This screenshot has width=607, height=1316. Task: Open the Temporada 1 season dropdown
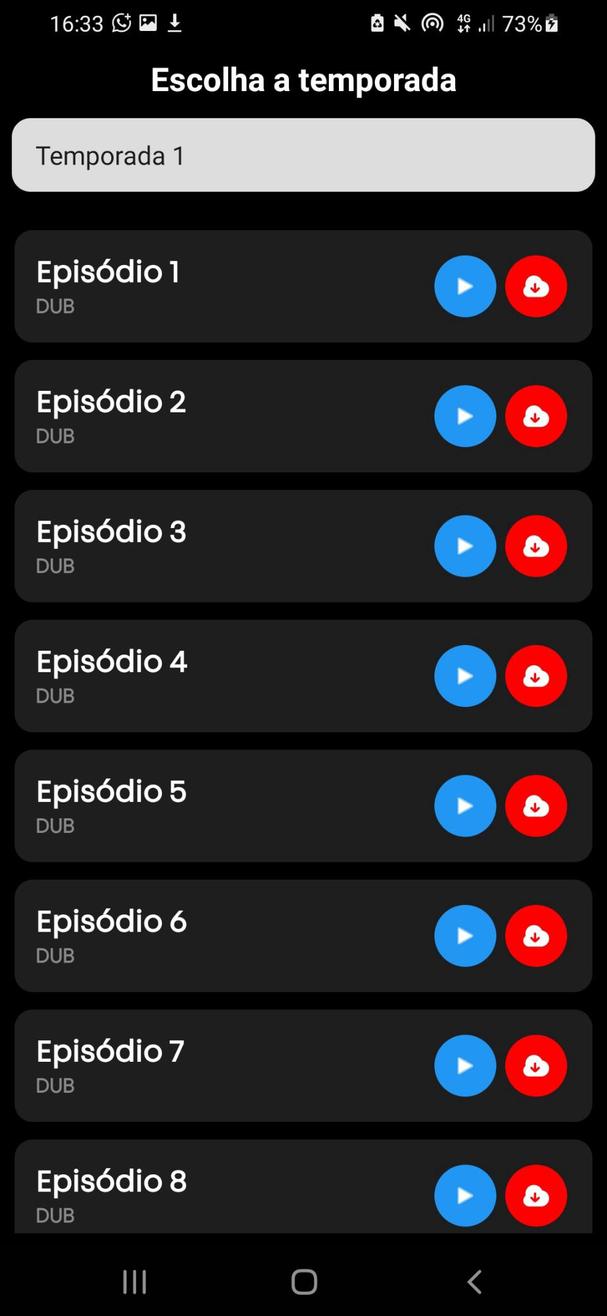click(303, 155)
